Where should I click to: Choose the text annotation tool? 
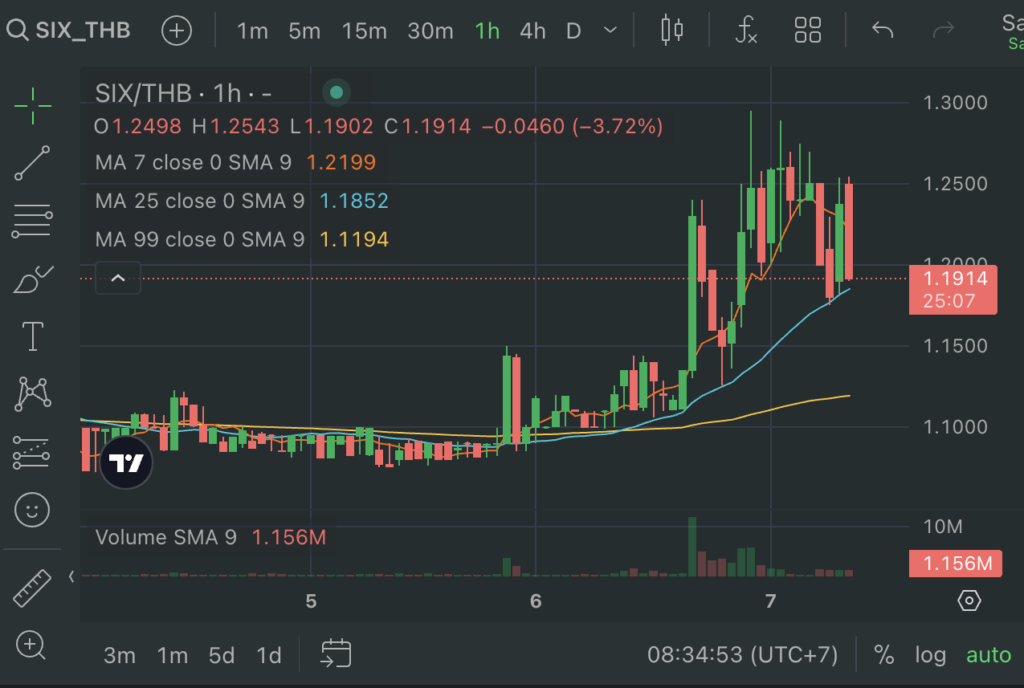[x=33, y=337]
